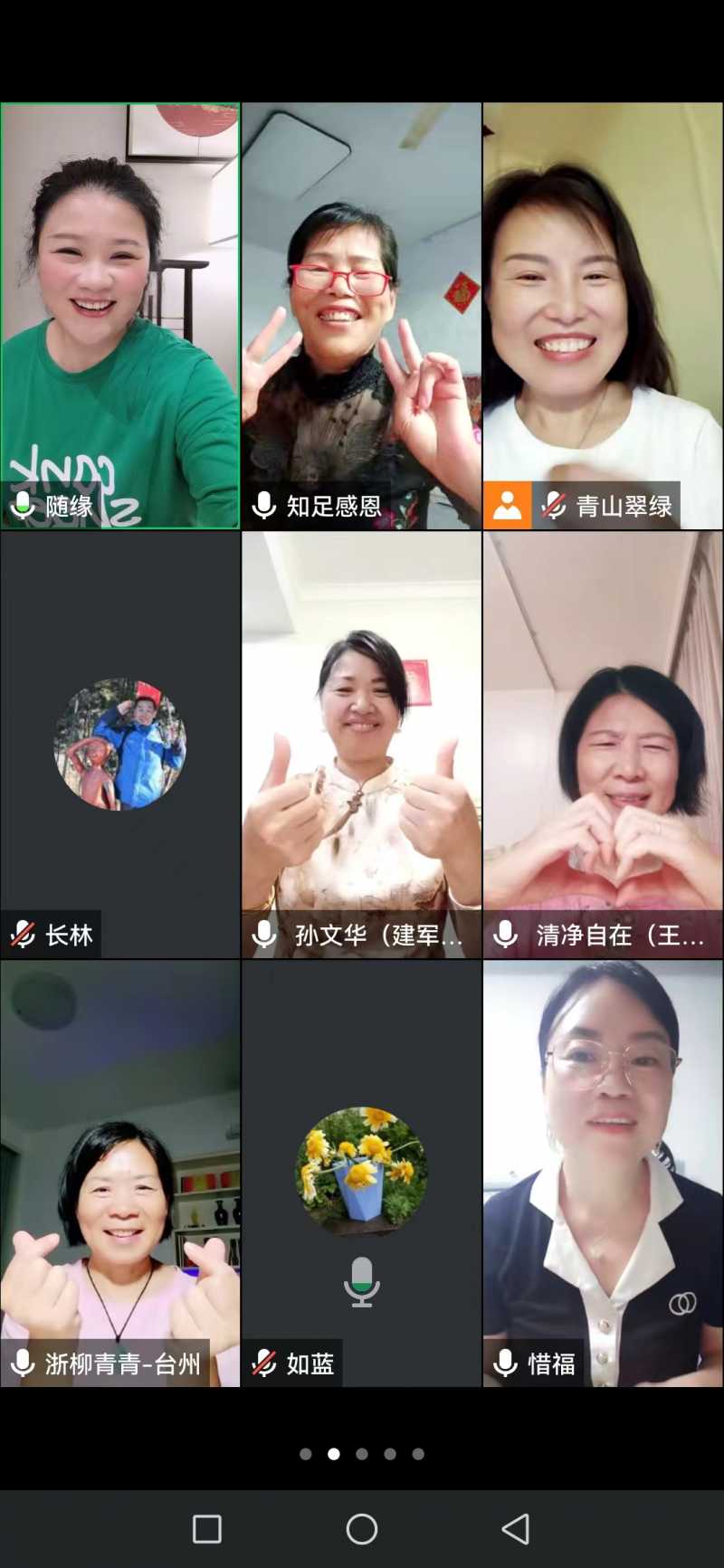This screenshot has width=724, height=1568.
Task: Select the 随缘 video tile
Action: click(120, 315)
